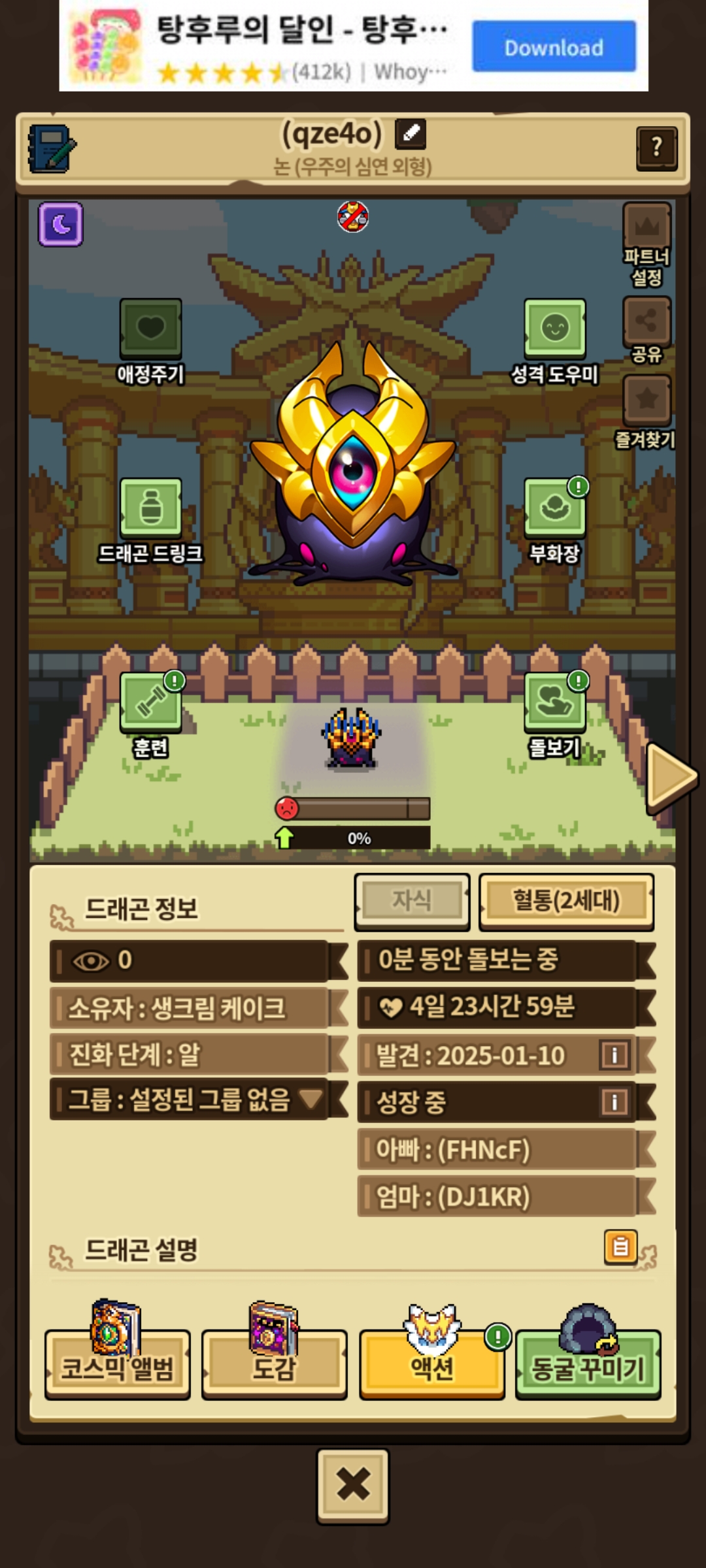This screenshot has width=706, height=1568.
Task: Close the dragon info screen
Action: click(x=353, y=1486)
